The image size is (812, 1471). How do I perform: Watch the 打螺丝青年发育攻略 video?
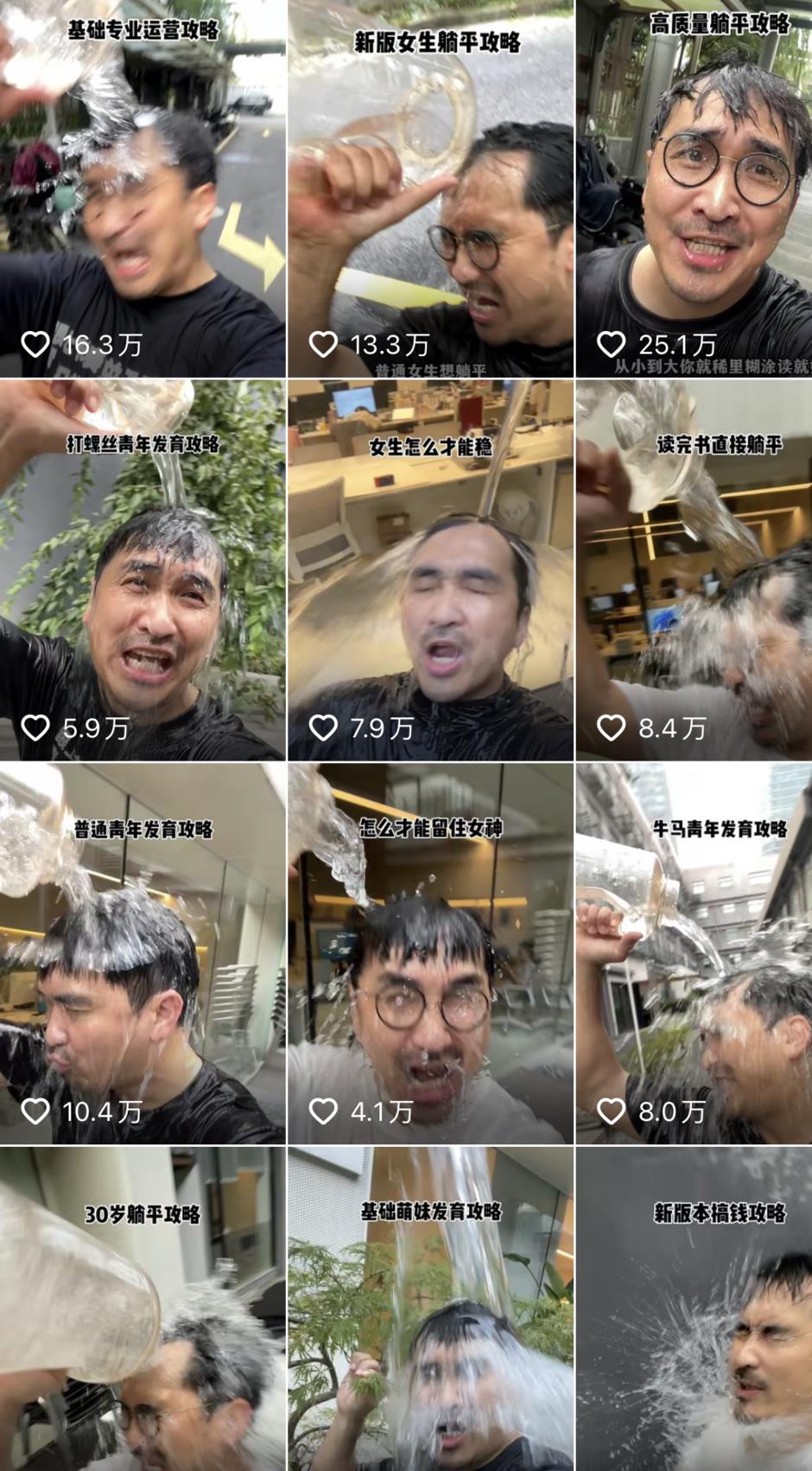pyautogui.click(x=143, y=570)
